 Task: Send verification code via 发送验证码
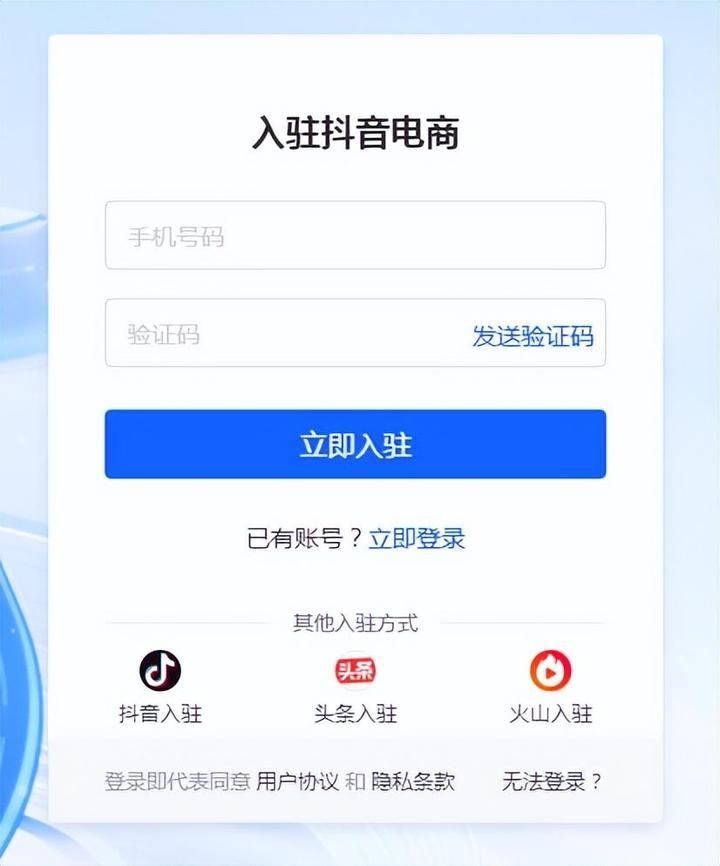click(532, 336)
